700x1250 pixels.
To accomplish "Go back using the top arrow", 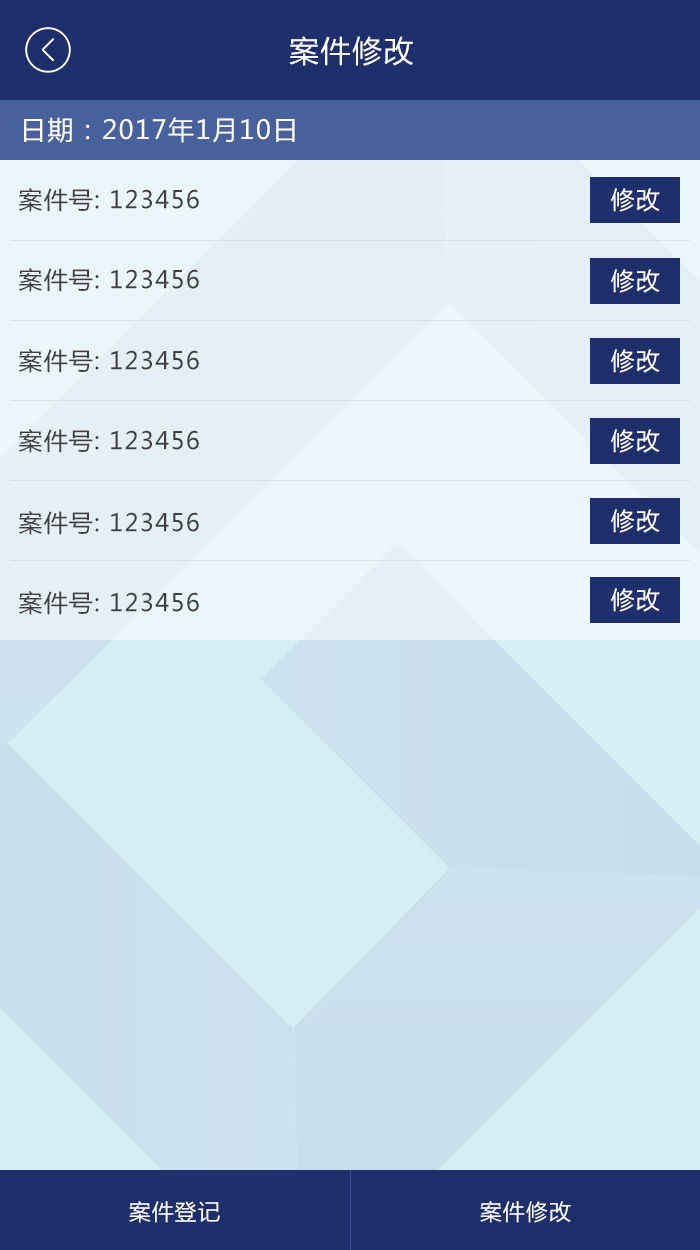I will pyautogui.click(x=48, y=50).
